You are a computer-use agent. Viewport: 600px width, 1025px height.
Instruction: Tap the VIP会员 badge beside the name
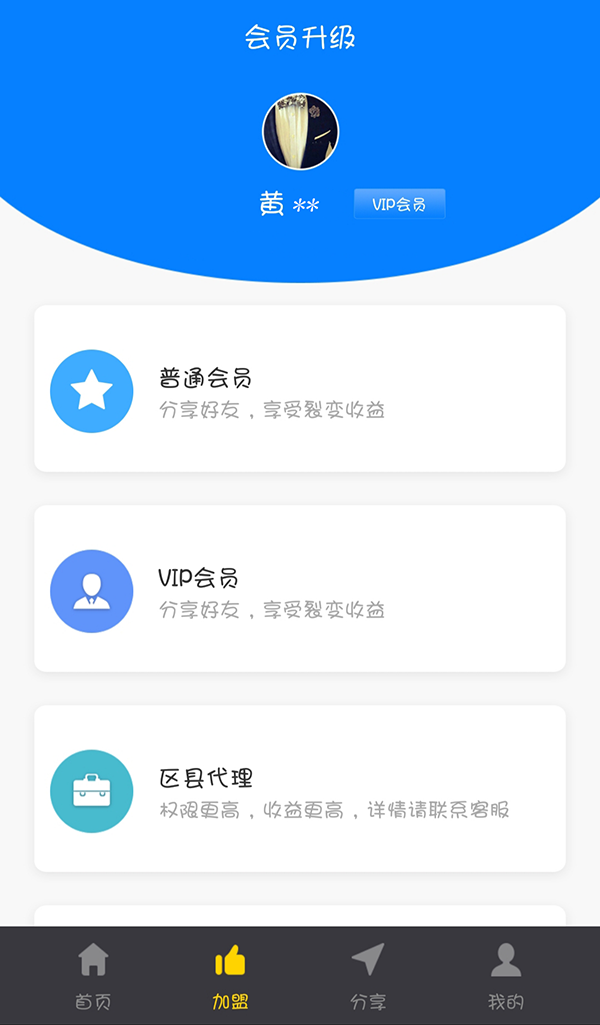(x=399, y=204)
